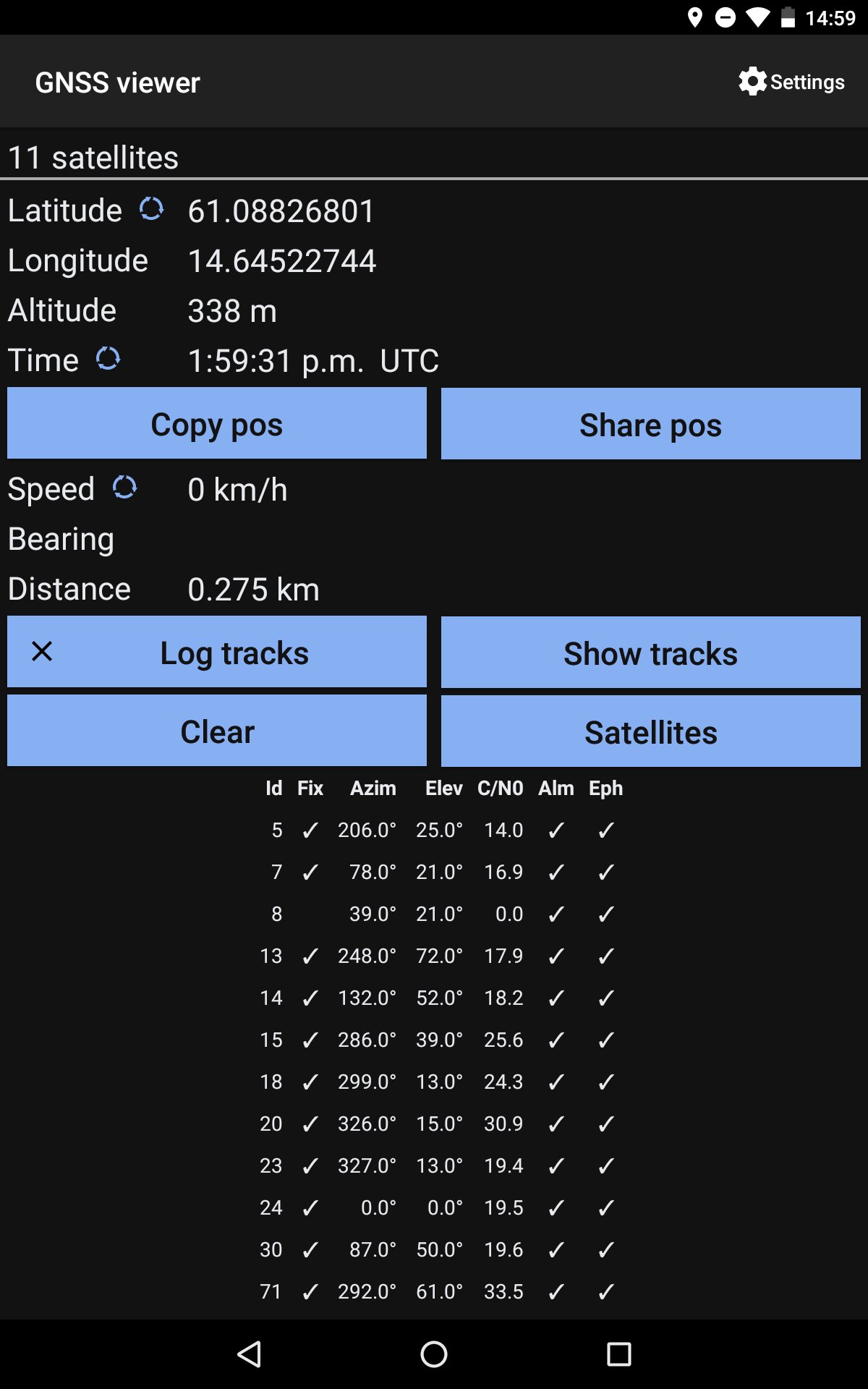Tap the refresh icon next to Speed
The width and height of the screenshot is (868, 1389).
click(x=127, y=488)
